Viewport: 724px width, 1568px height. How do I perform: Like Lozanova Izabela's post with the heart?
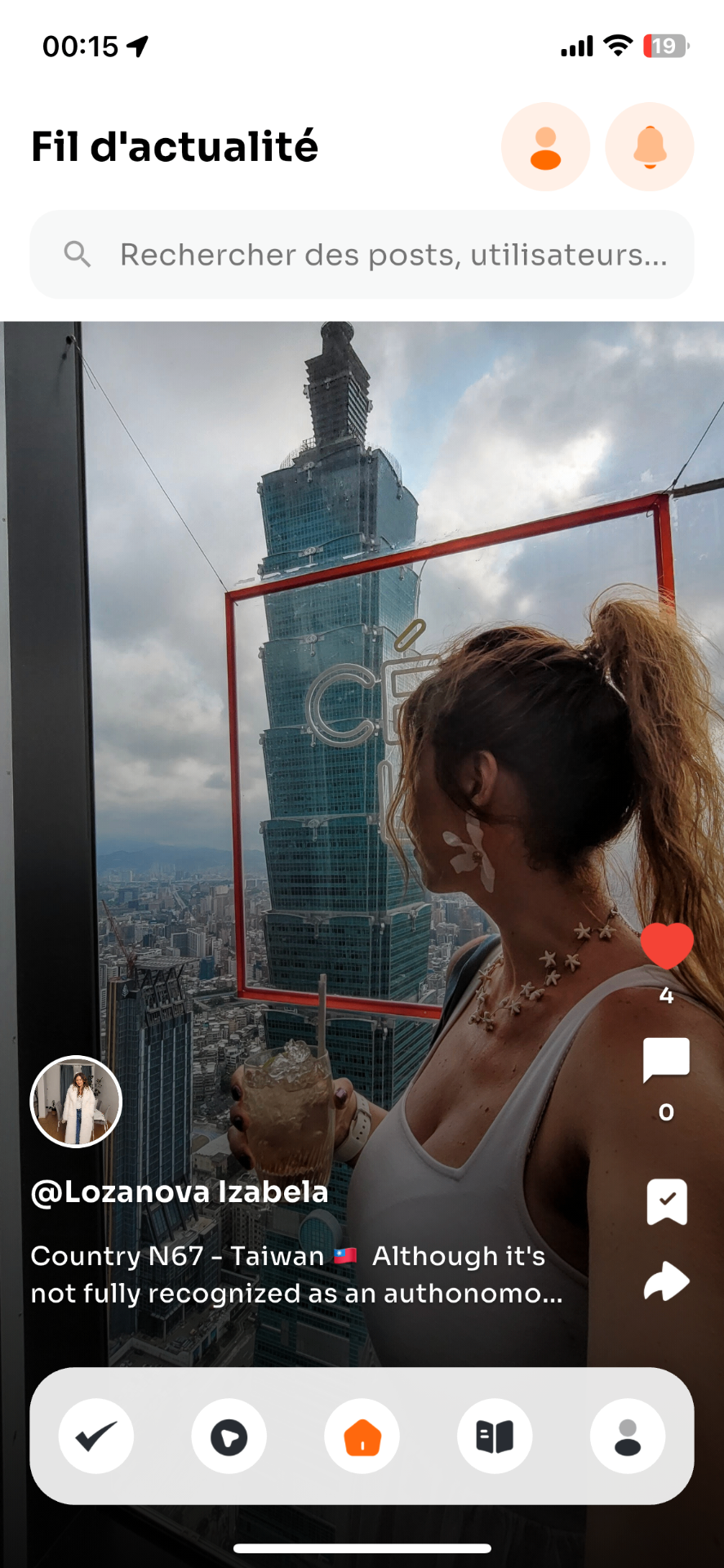[667, 946]
